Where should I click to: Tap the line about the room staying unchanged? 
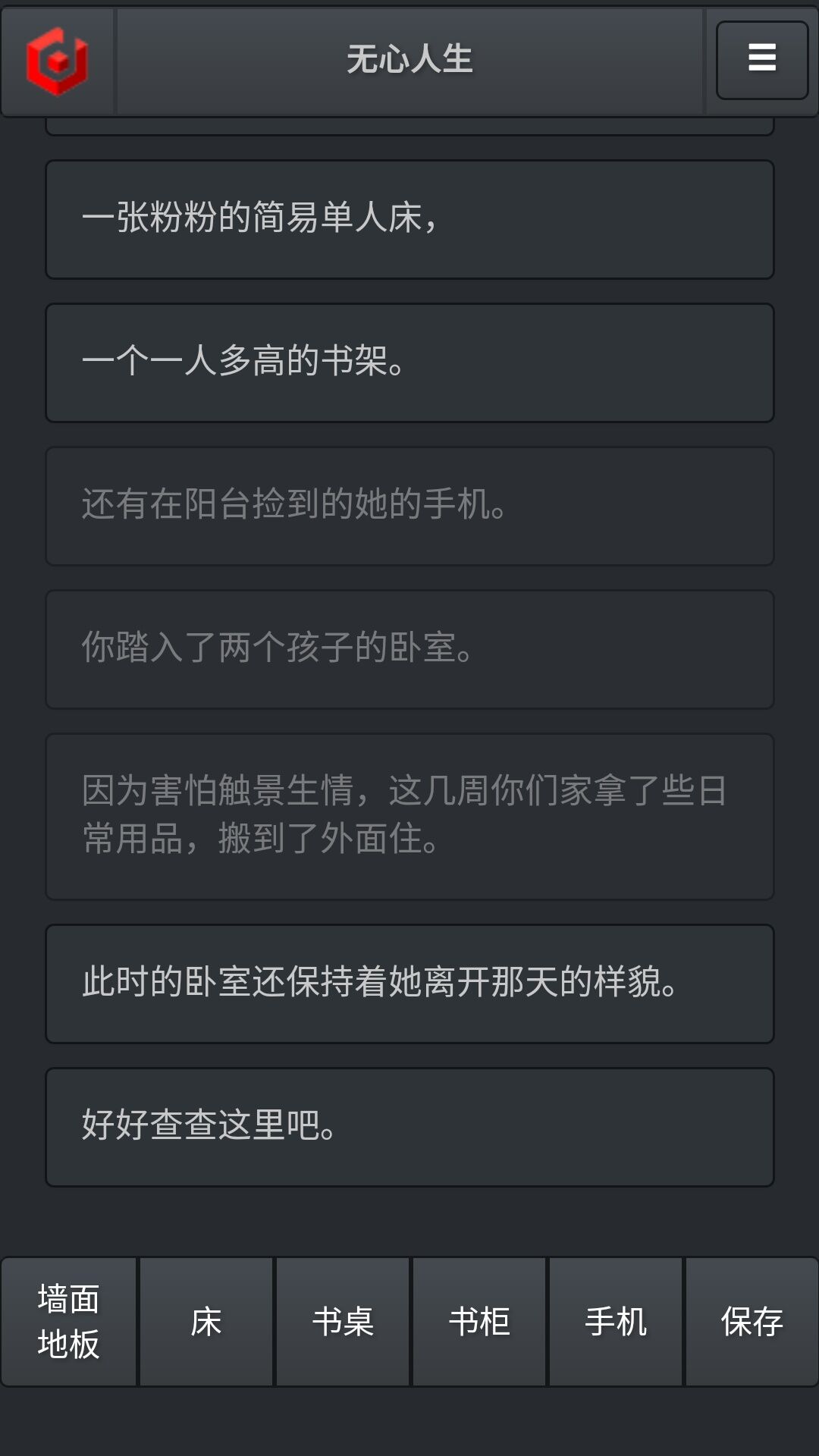click(409, 982)
